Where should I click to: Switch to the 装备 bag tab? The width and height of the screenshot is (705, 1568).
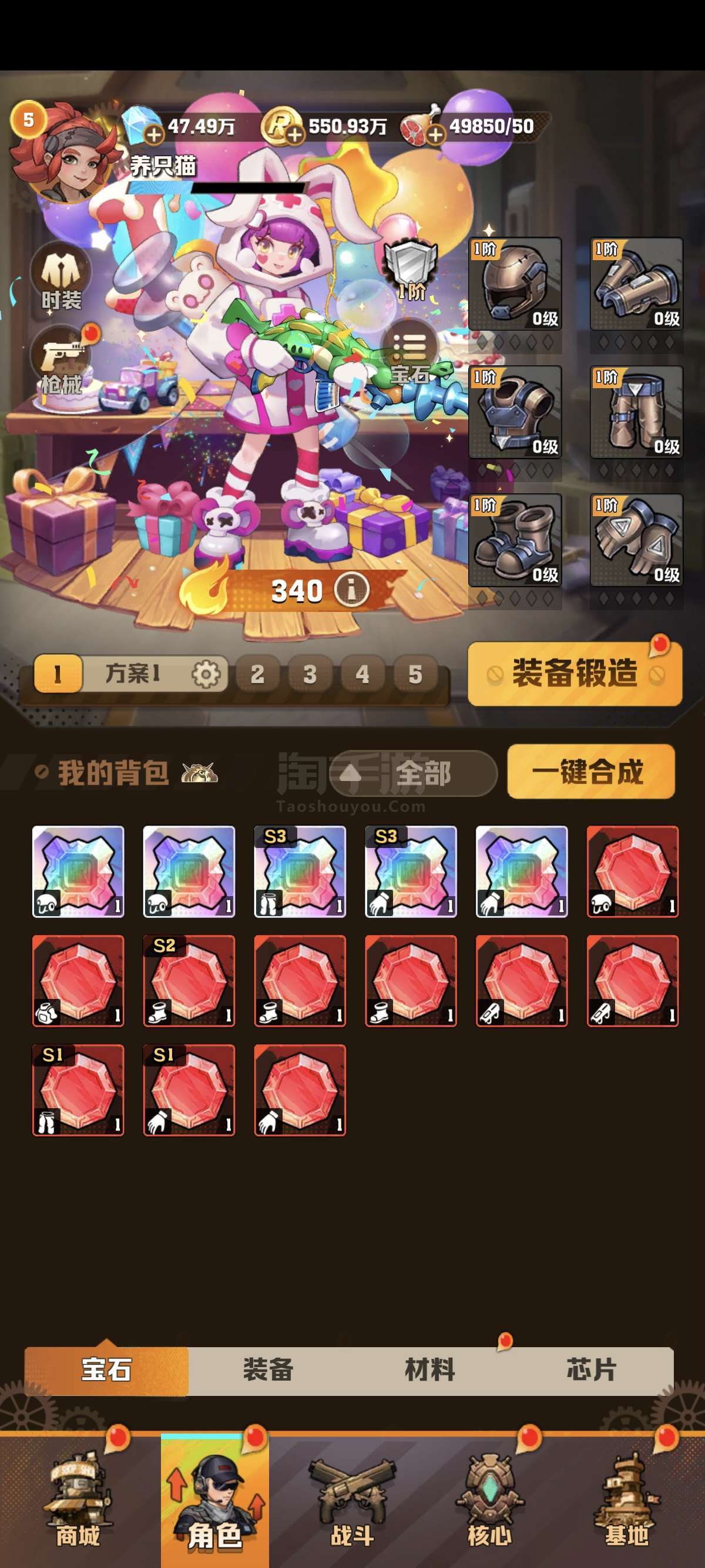[268, 1370]
